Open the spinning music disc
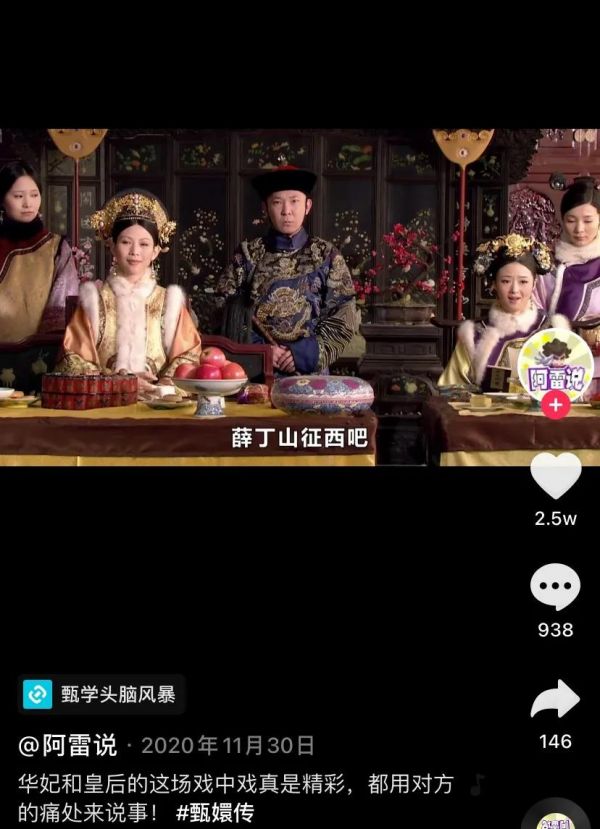This screenshot has width=600, height=829. point(557,815)
